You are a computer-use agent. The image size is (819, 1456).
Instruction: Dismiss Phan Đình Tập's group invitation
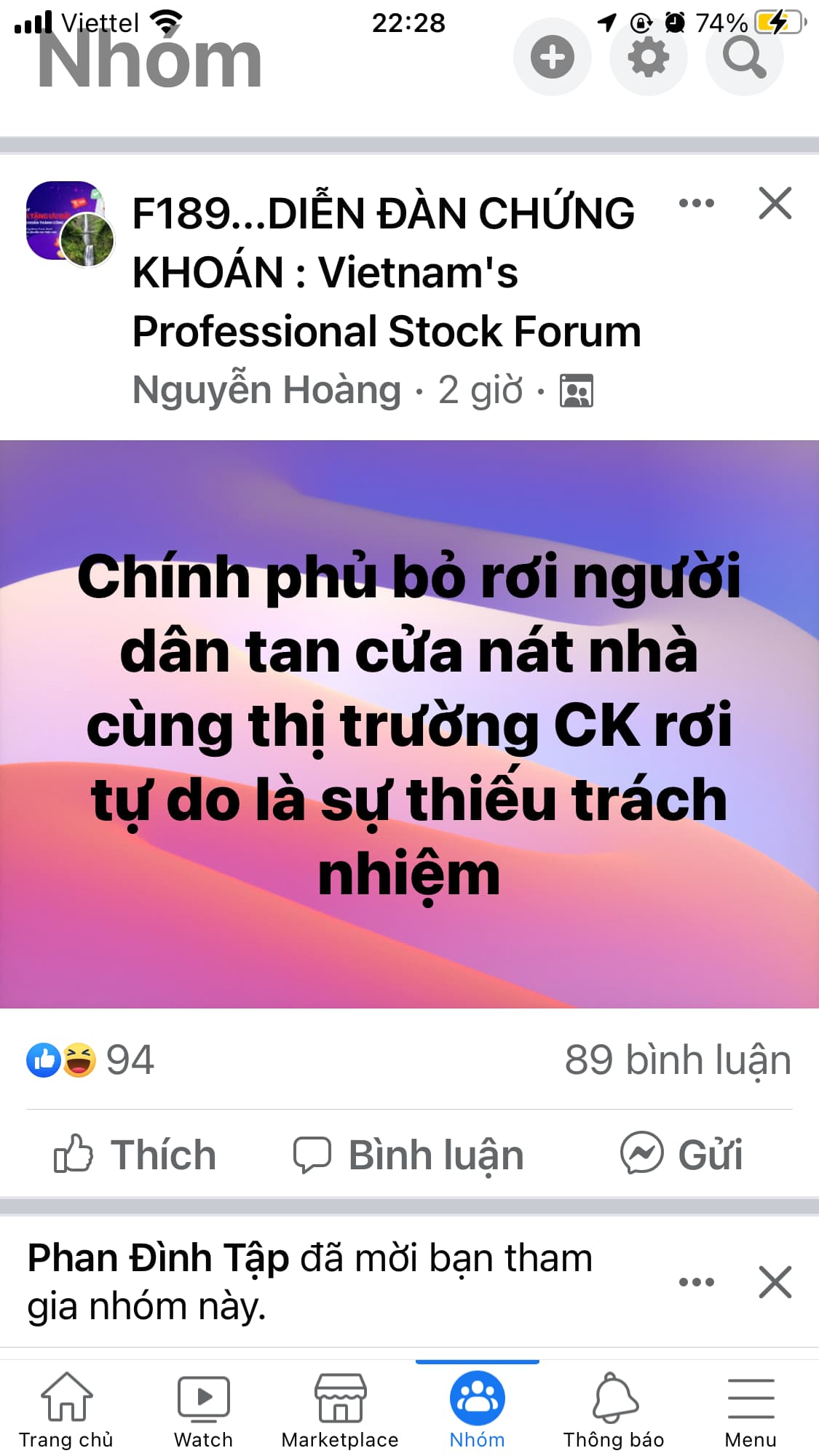tap(775, 1282)
